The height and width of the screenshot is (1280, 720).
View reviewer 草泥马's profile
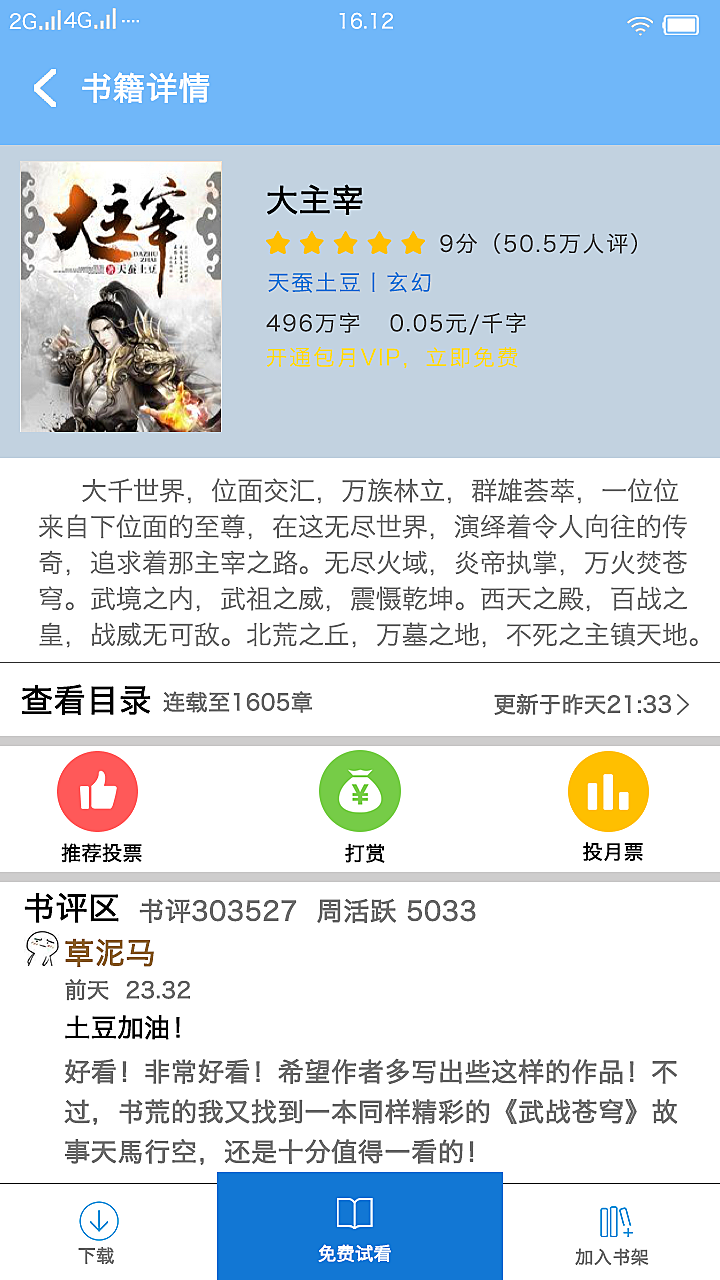coord(110,952)
